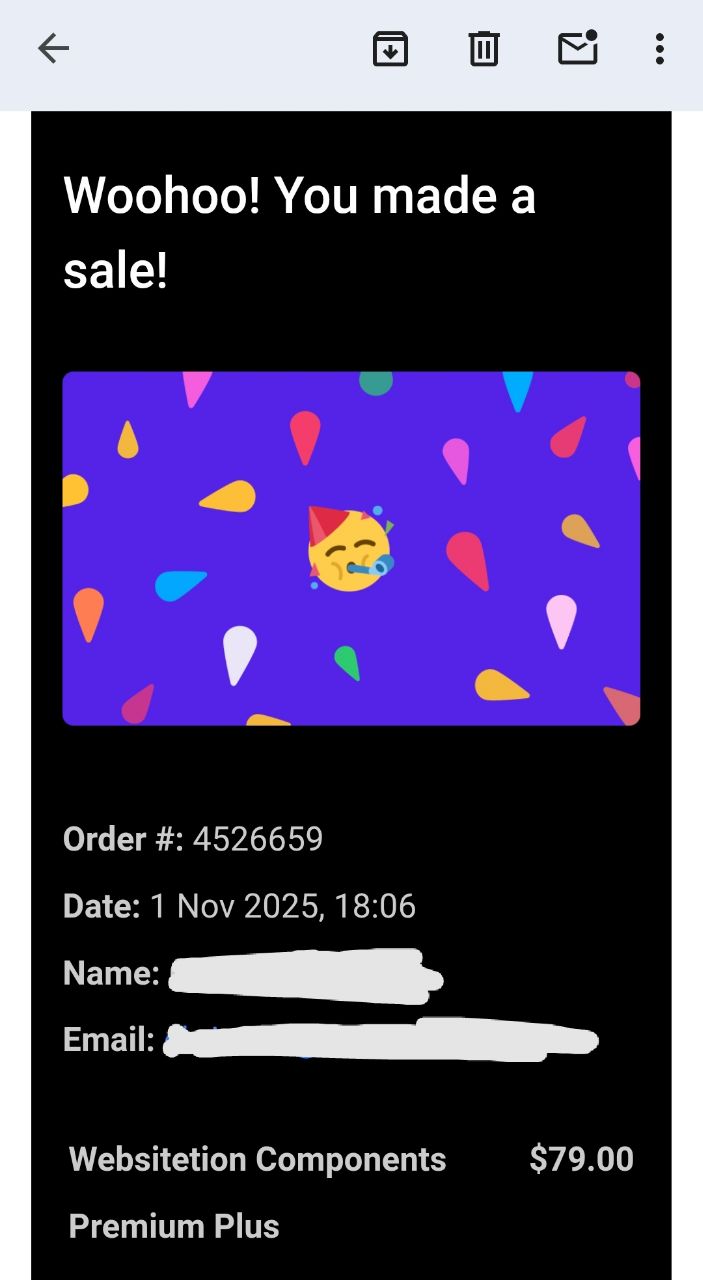Mark this email as unread

tap(577, 48)
